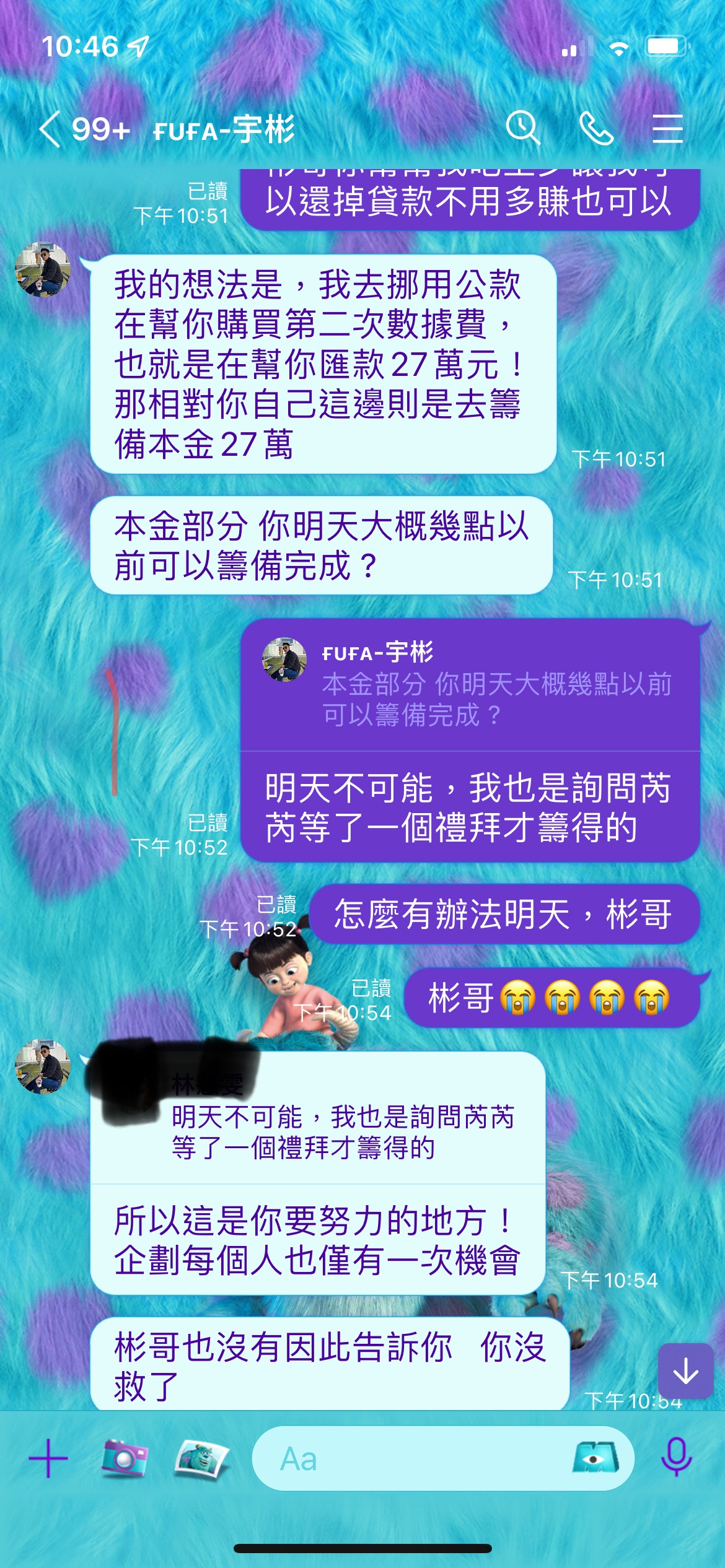
Task: Record a voice message with the microphone
Action: point(677,1458)
